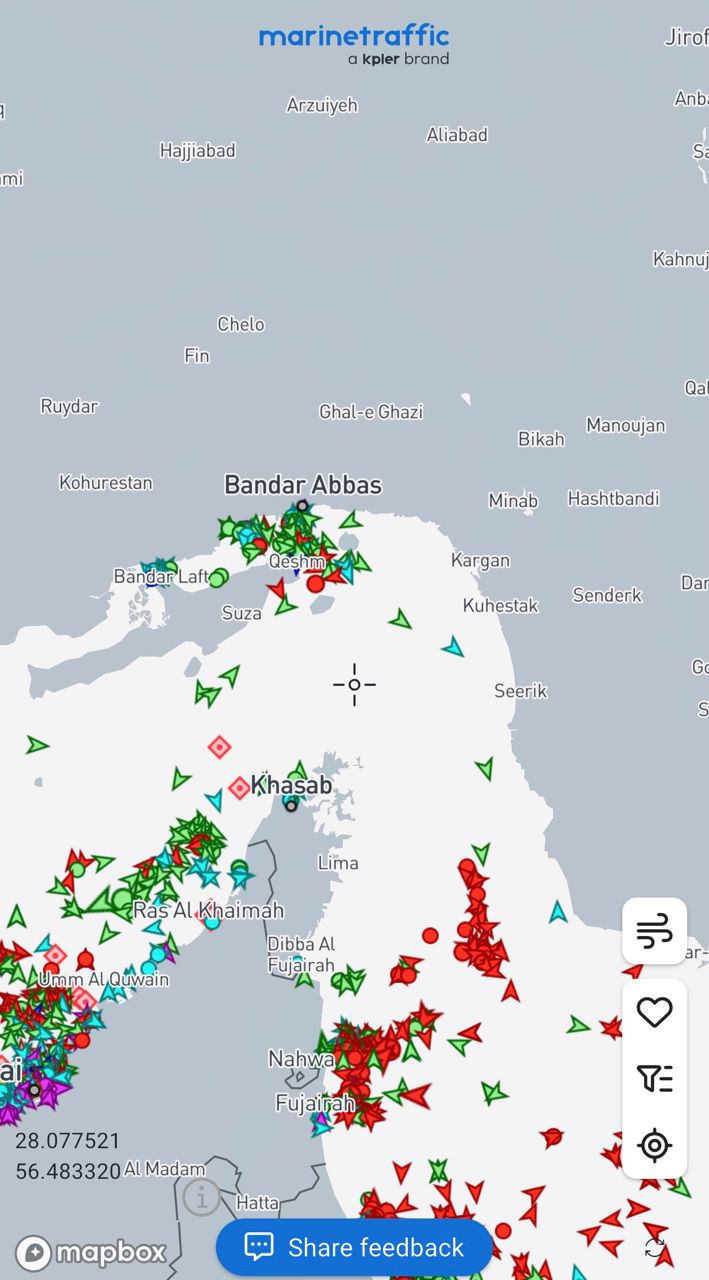Screen dimensions: 709x1280
Task: Open the wind weather layer
Action: [654, 931]
